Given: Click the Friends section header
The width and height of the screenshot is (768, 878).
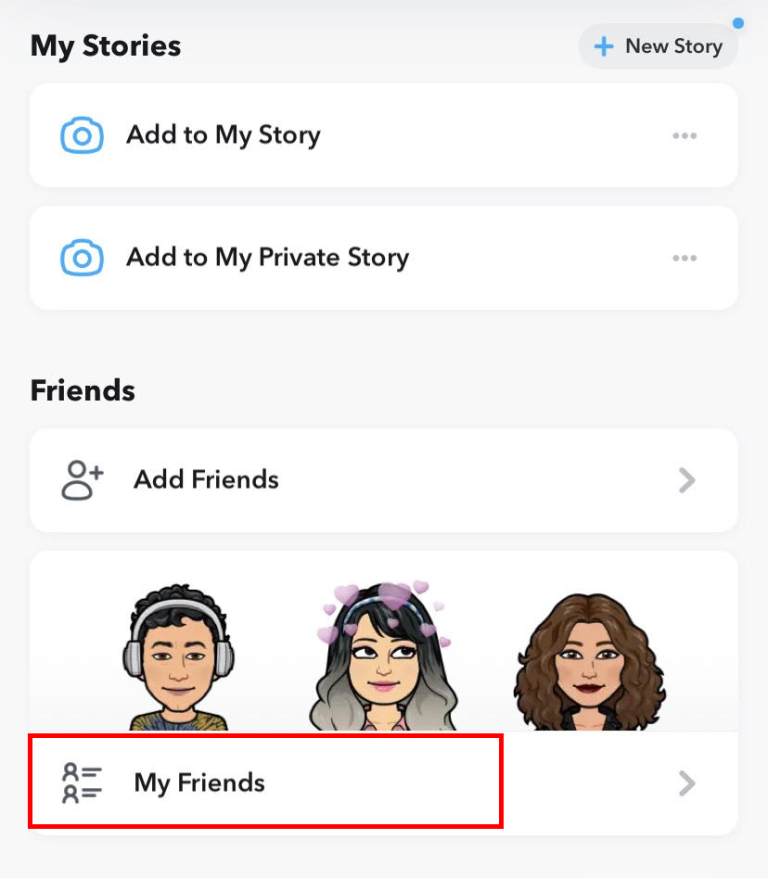Looking at the screenshot, I should (x=83, y=391).
